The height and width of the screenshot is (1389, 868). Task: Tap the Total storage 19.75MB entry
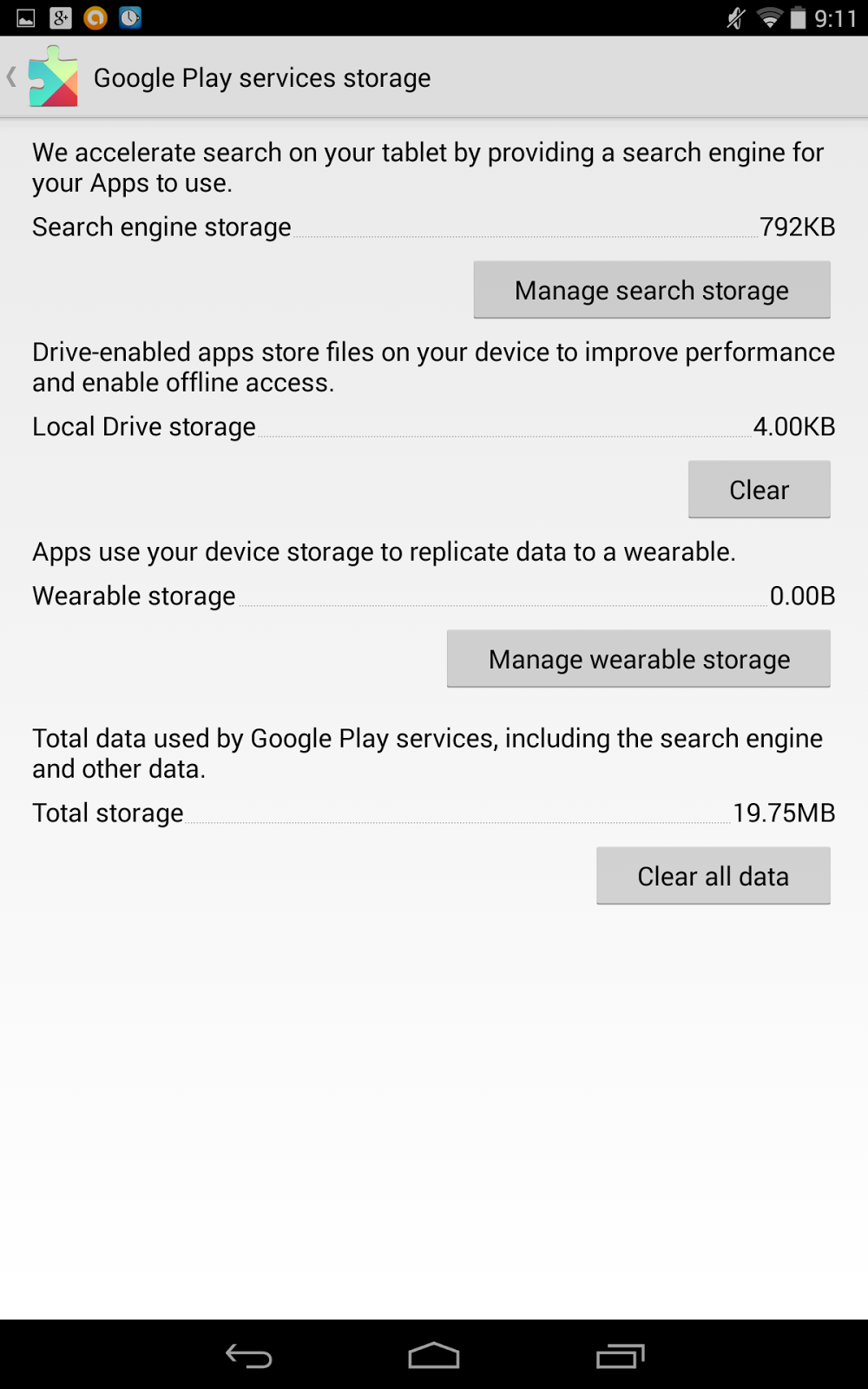(434, 813)
